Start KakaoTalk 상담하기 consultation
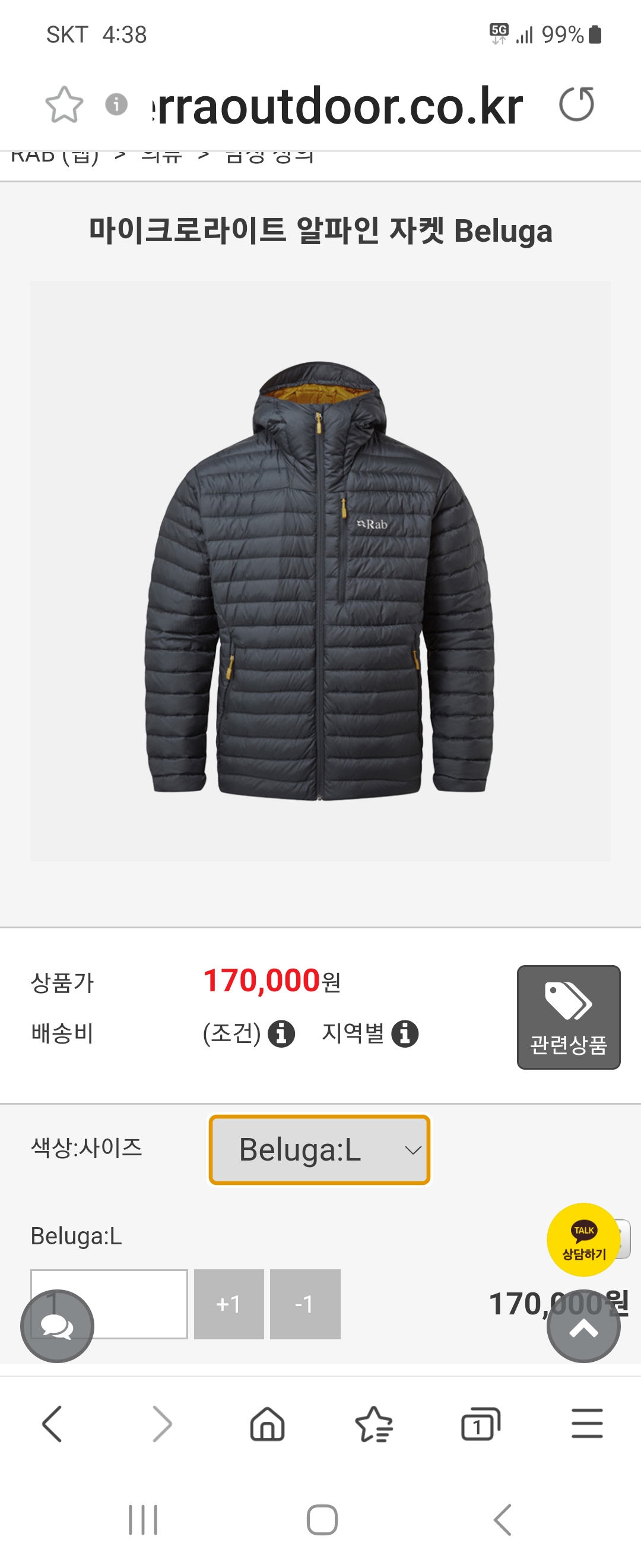 coord(583,1240)
